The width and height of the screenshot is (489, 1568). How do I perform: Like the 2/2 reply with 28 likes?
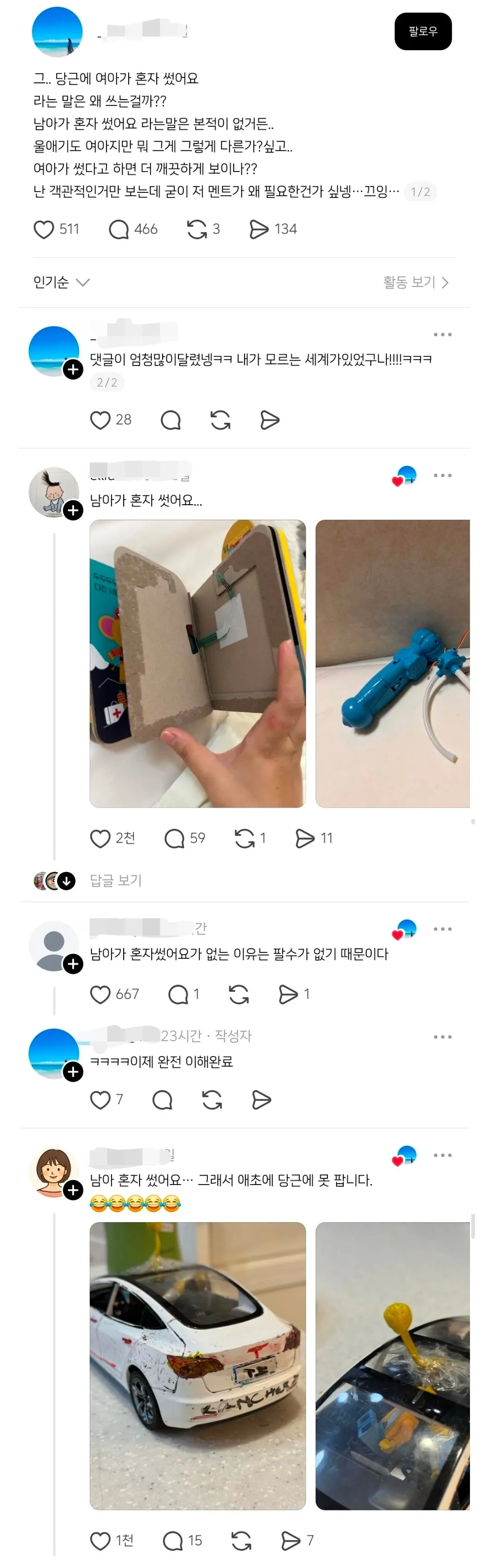tap(101, 420)
